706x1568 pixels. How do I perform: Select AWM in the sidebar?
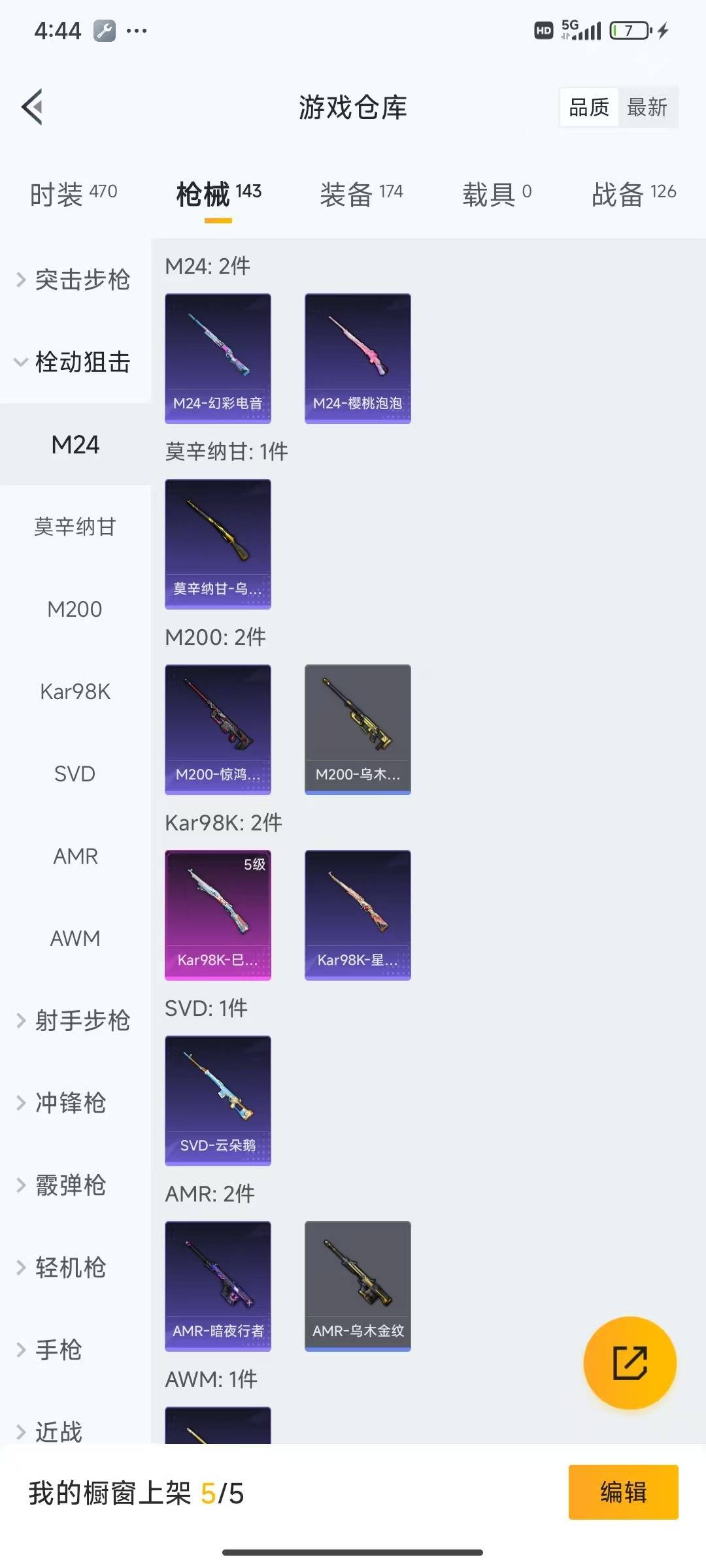coord(75,938)
